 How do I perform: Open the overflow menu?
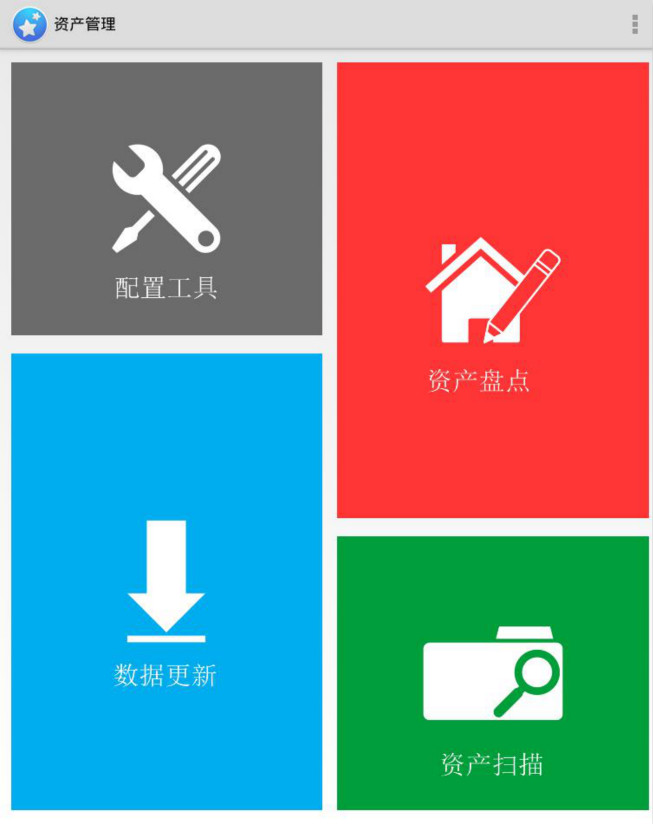click(634, 24)
